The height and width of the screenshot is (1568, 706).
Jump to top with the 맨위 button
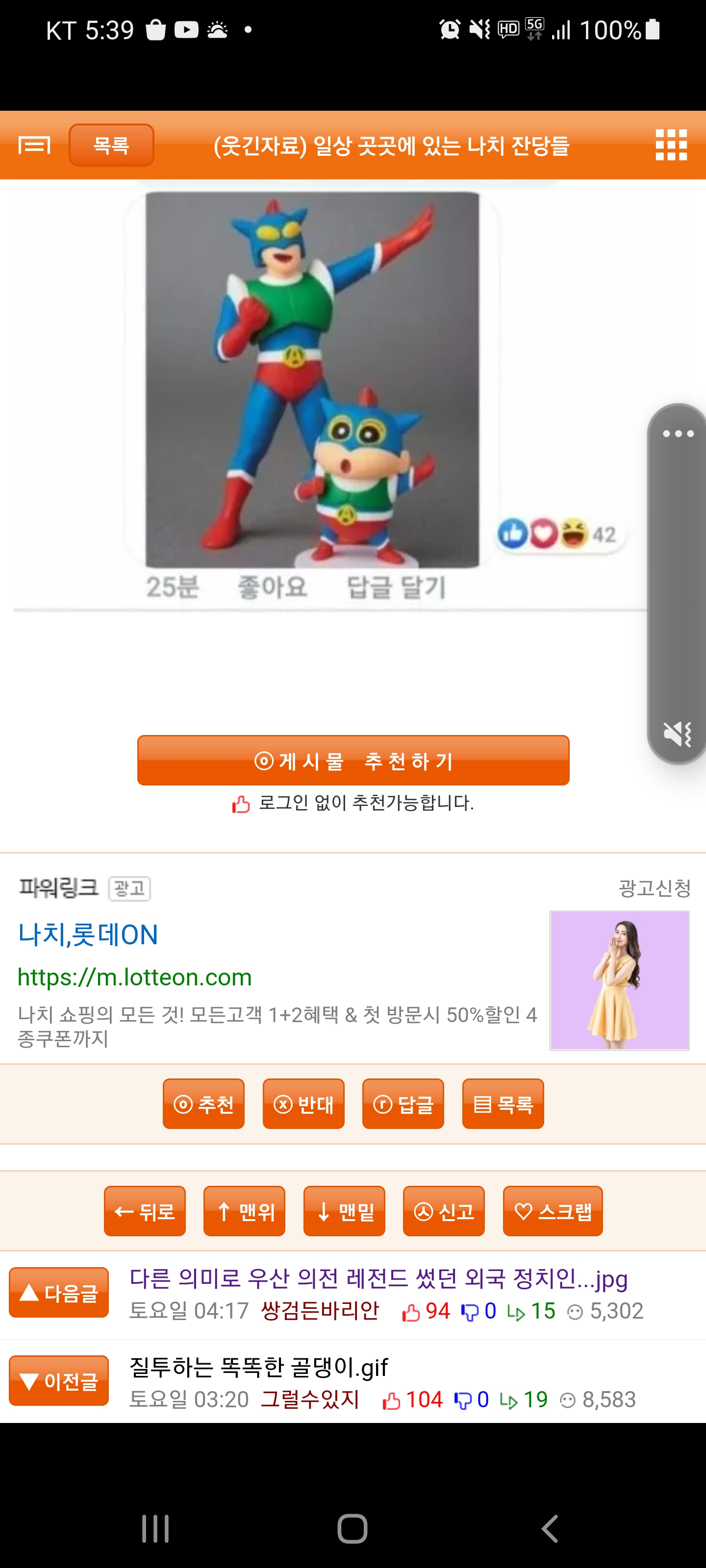[244, 1211]
